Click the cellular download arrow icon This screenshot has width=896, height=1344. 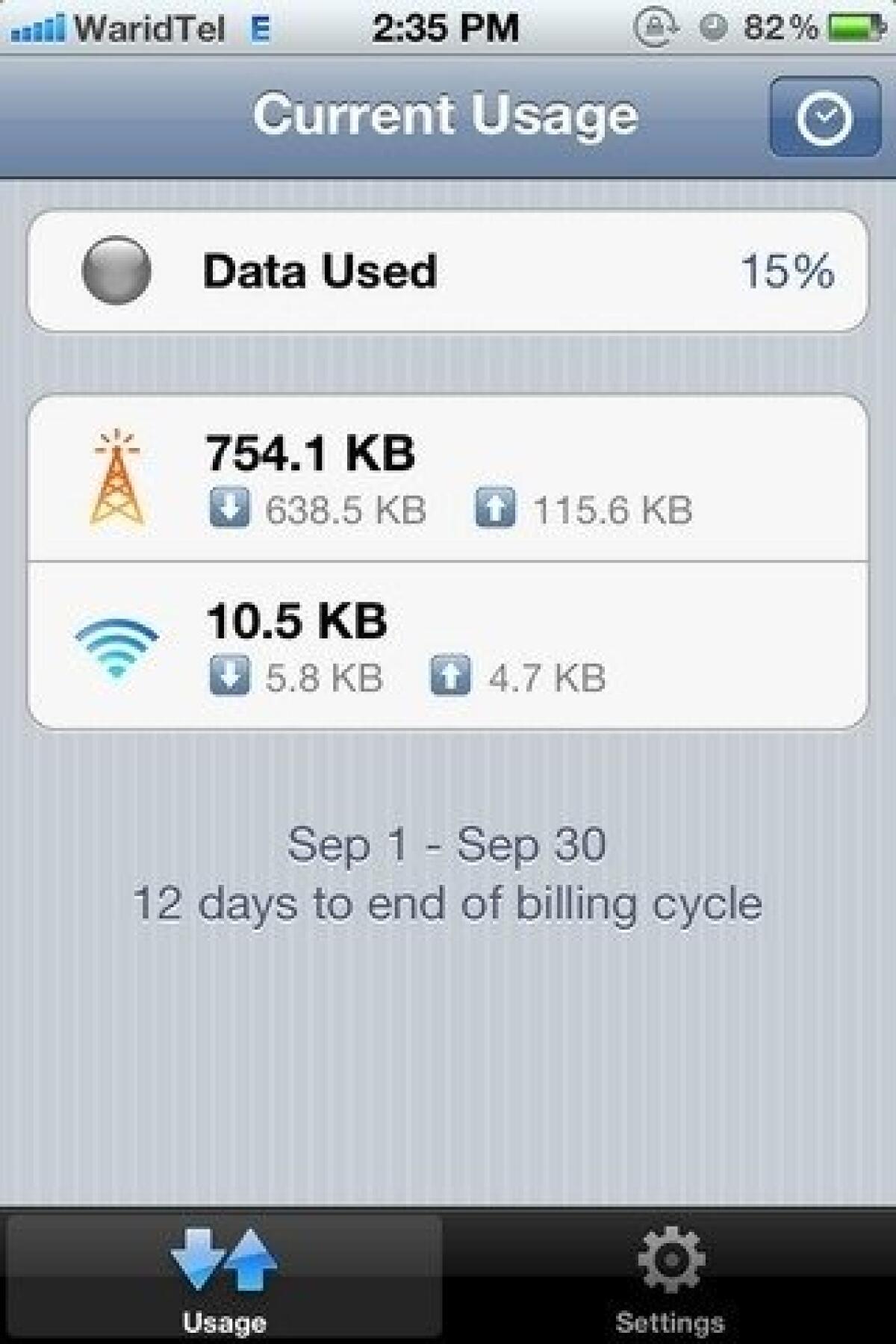coord(229,509)
